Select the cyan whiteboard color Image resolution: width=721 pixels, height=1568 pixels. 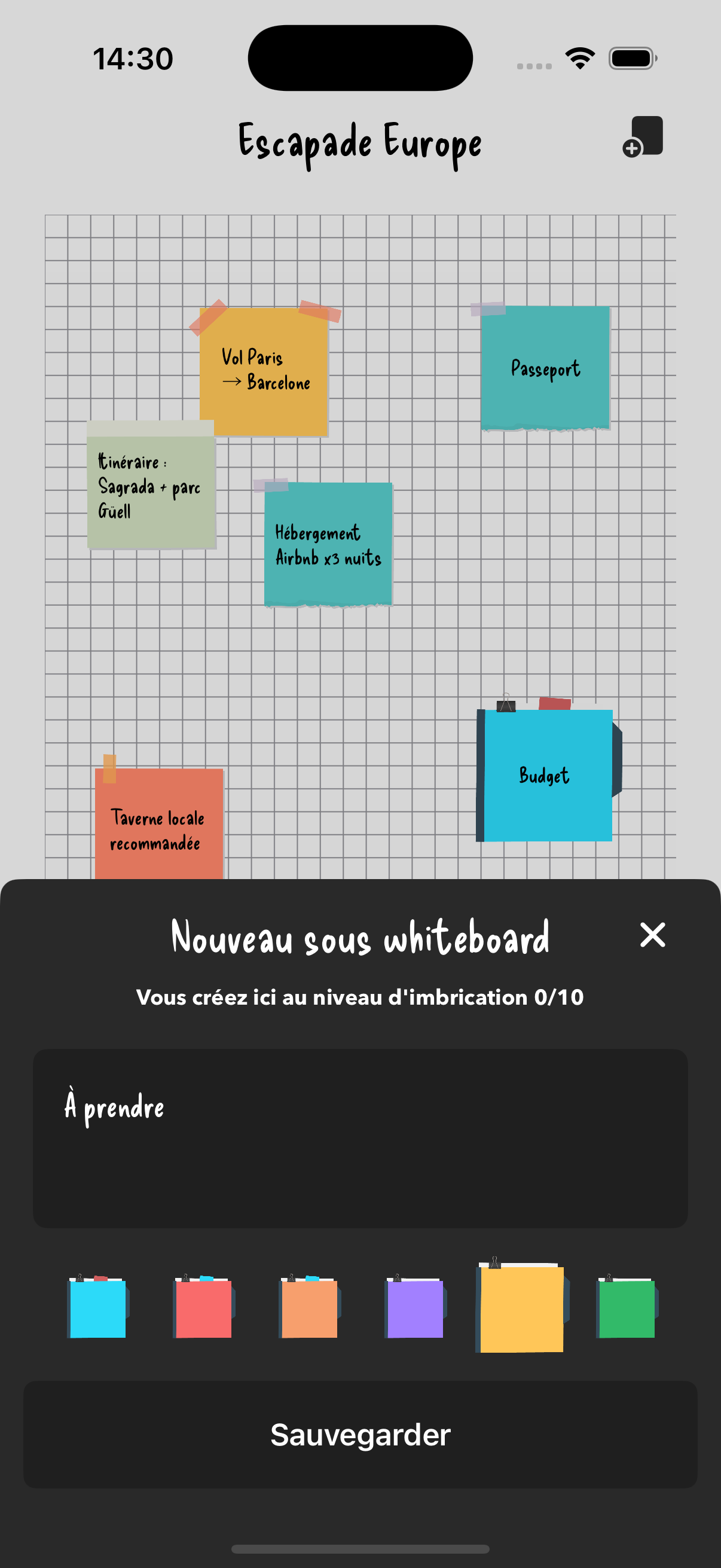tap(97, 1307)
